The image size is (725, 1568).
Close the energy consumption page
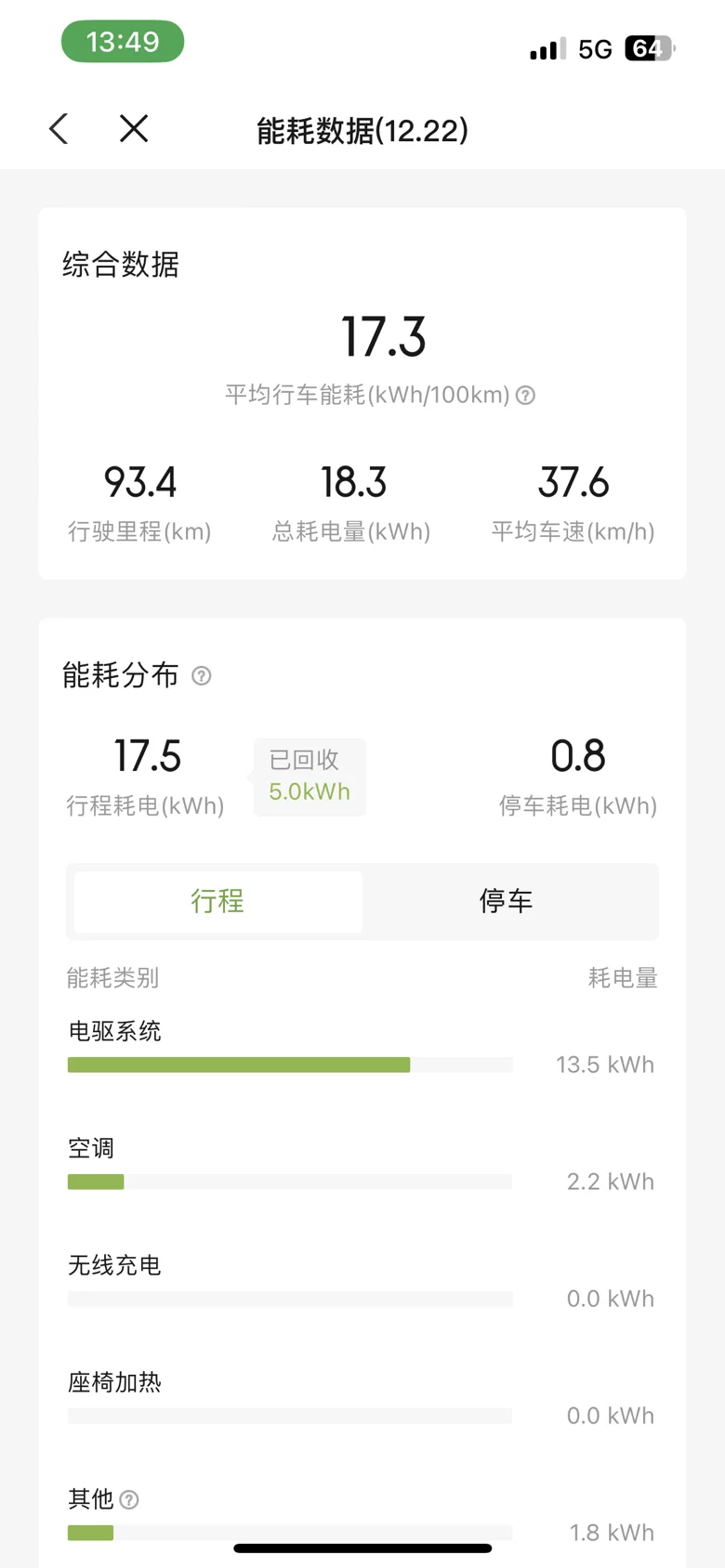point(134,129)
